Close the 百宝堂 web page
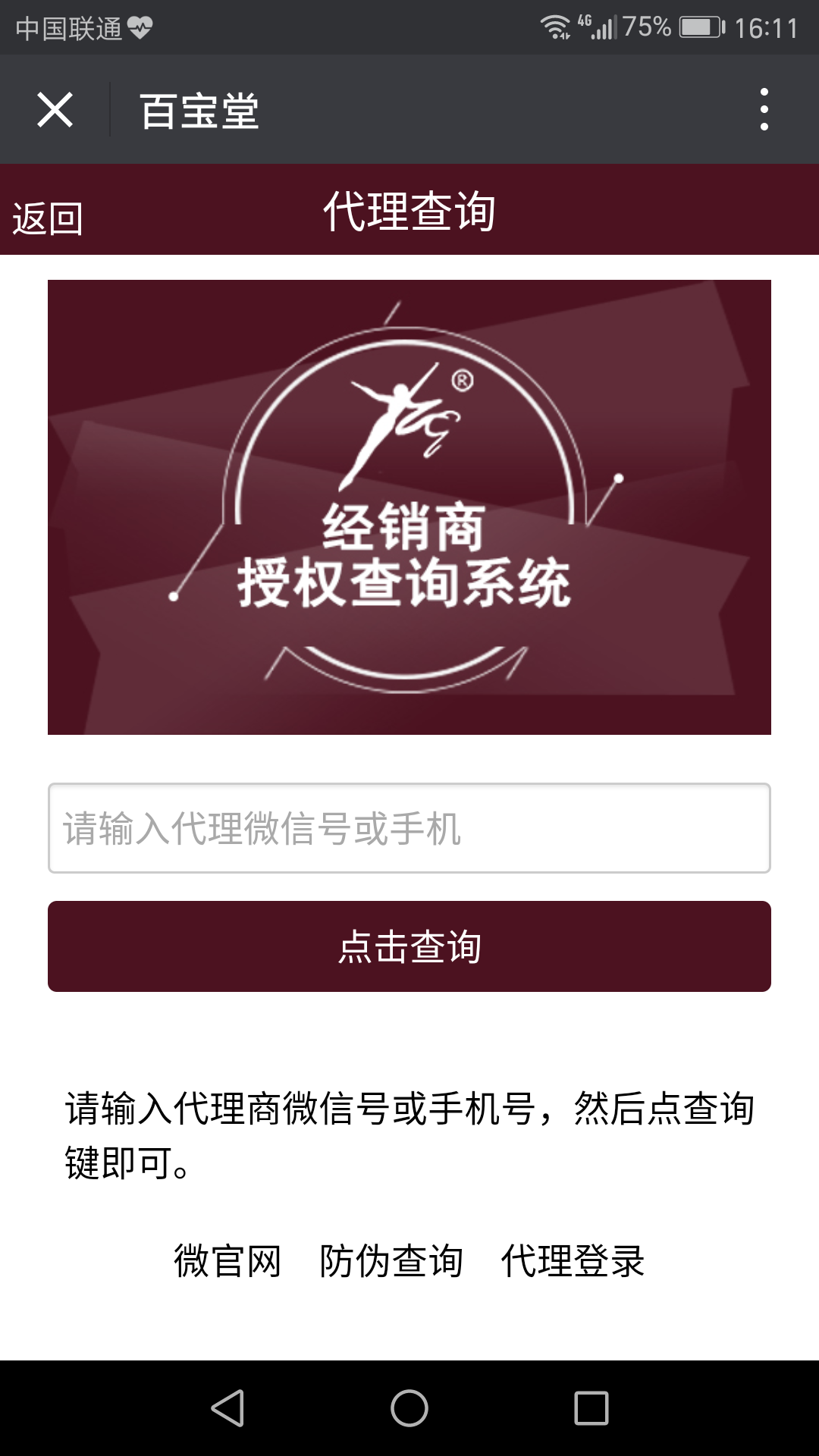Image resolution: width=819 pixels, height=1456 pixels. [55, 110]
